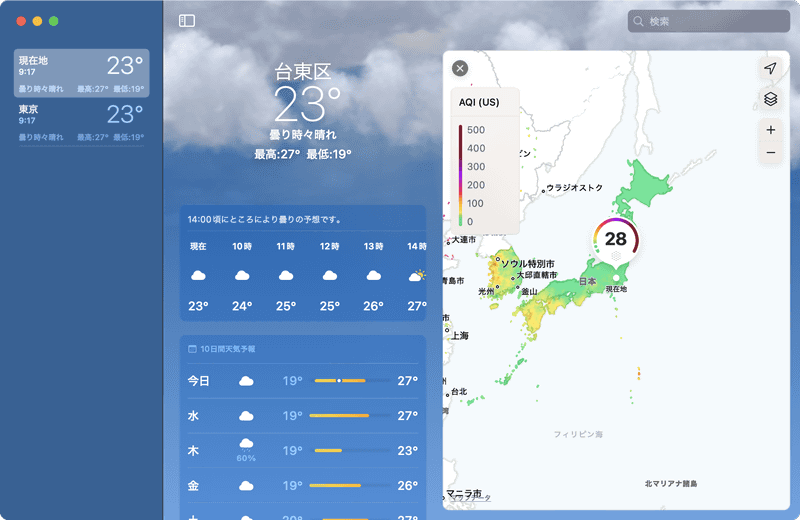Open 今日 row in 10-day forecast

pos(303,380)
